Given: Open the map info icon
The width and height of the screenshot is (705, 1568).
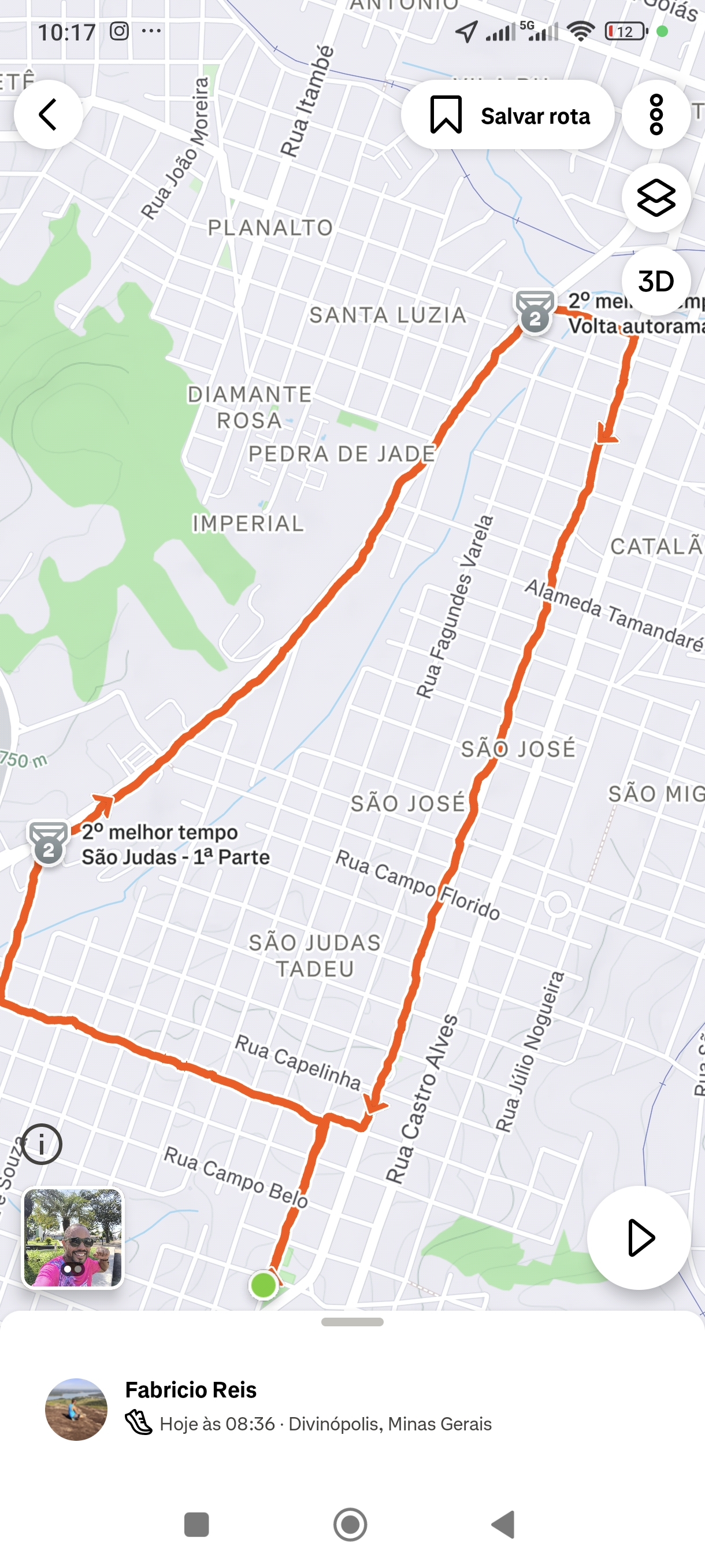Looking at the screenshot, I should (42, 1144).
